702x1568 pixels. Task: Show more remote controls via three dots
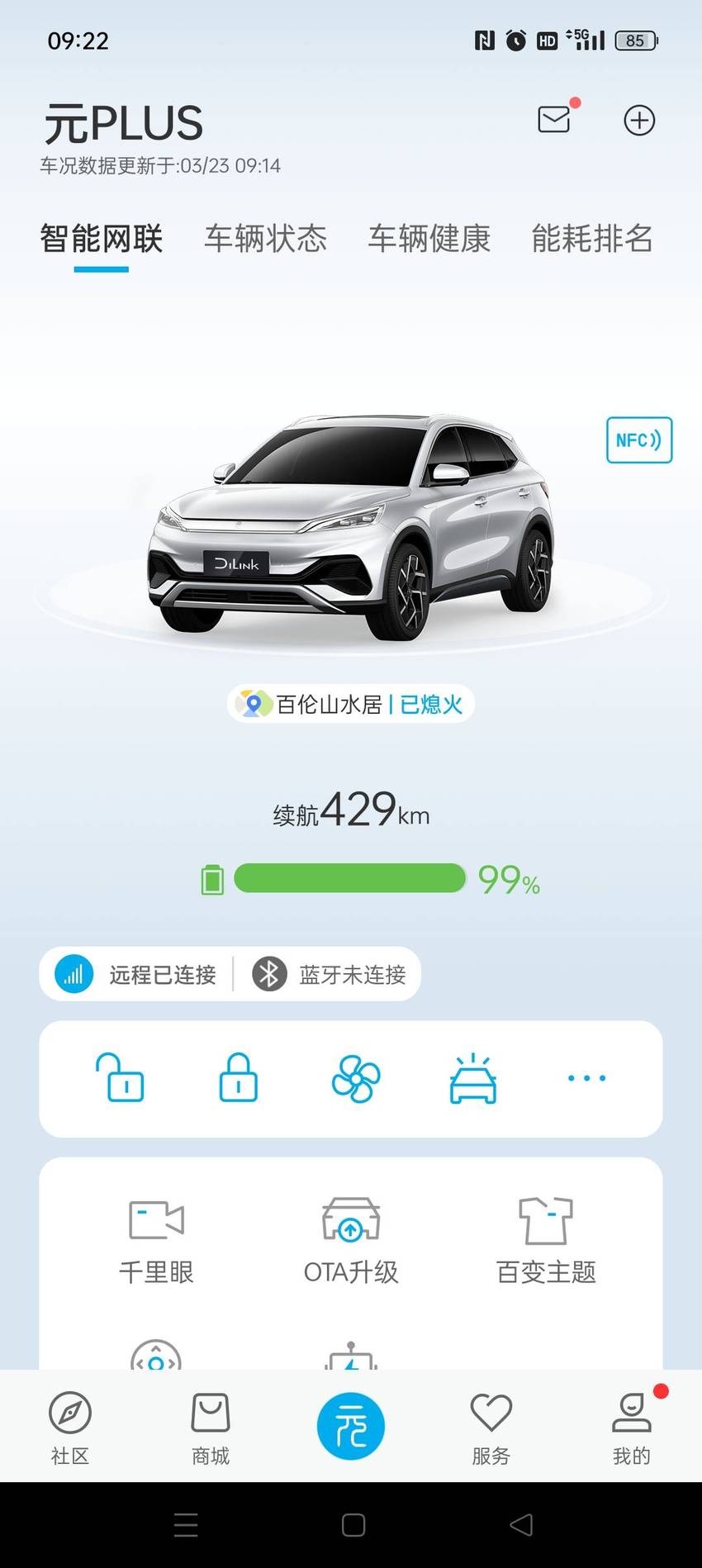pos(587,1078)
